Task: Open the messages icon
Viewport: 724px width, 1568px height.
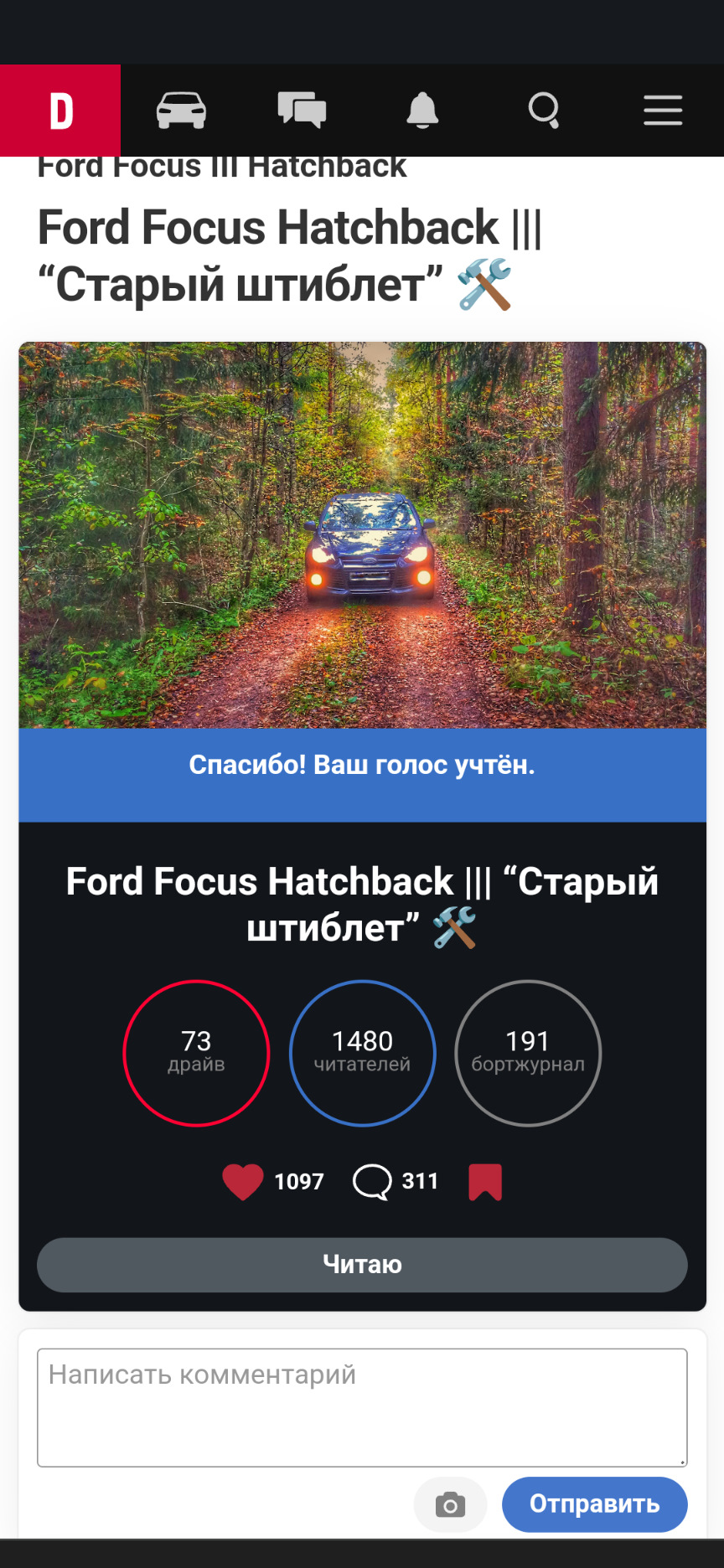Action: click(x=302, y=111)
